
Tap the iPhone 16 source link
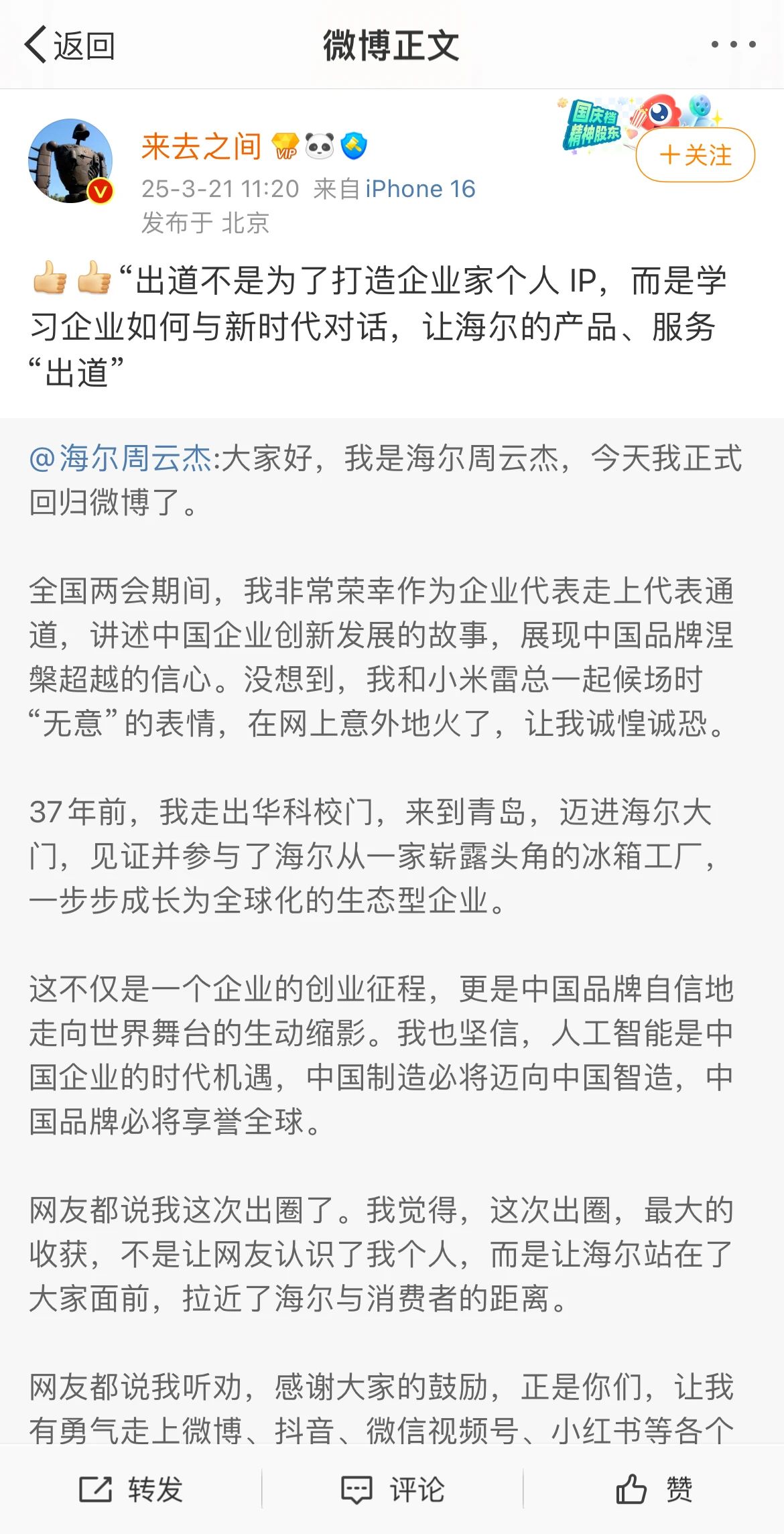tap(420, 189)
